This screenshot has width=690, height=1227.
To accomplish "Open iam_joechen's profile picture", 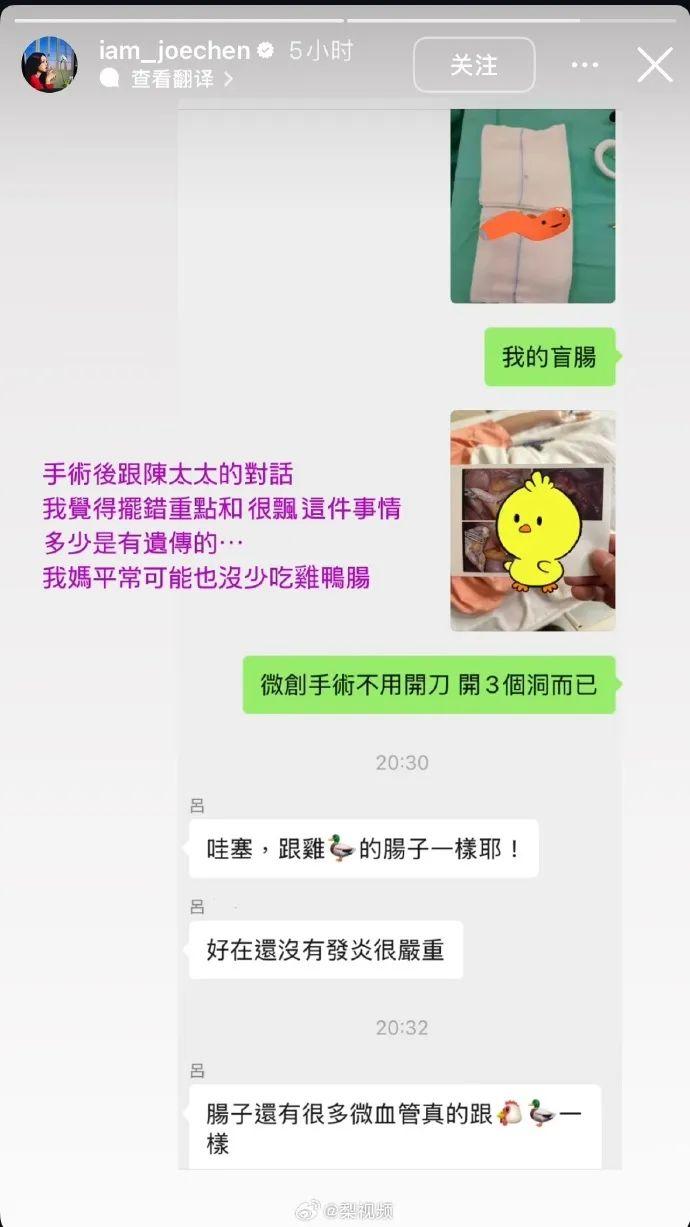I will pos(49,64).
